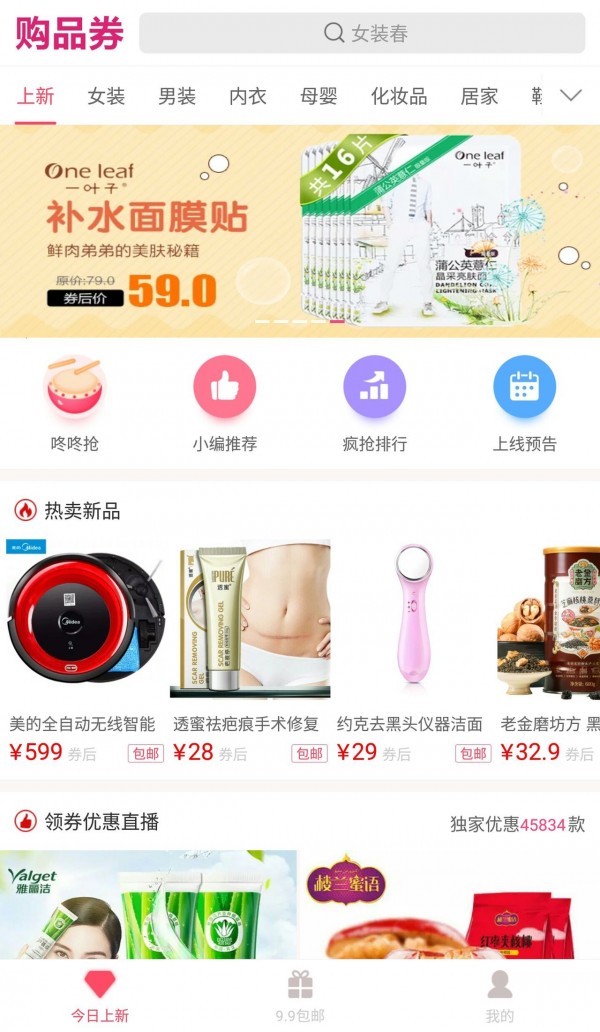
Task: Open the Yalget 雅丽洁 coupon card
Action: tap(148, 905)
